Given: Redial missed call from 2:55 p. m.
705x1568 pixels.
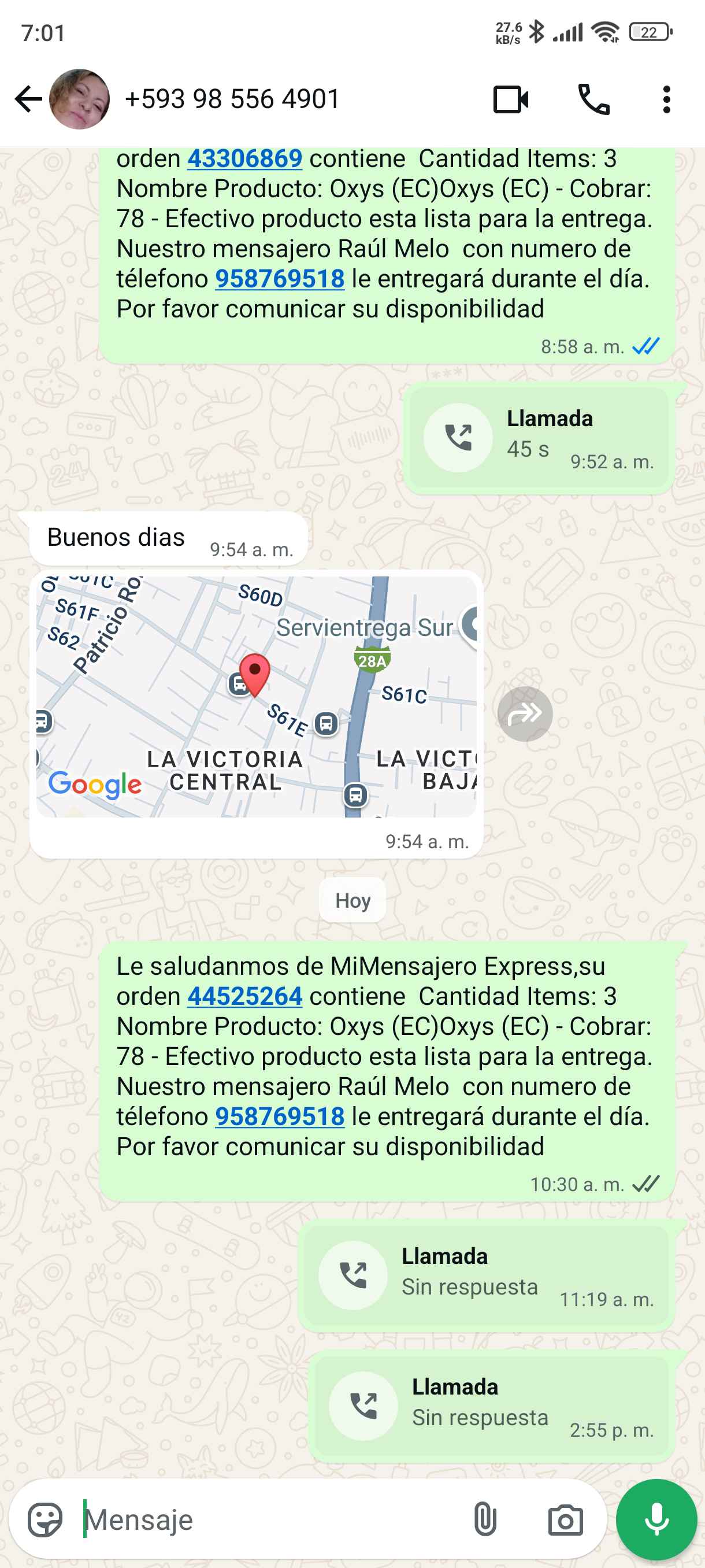Looking at the screenshot, I should tap(363, 1406).
